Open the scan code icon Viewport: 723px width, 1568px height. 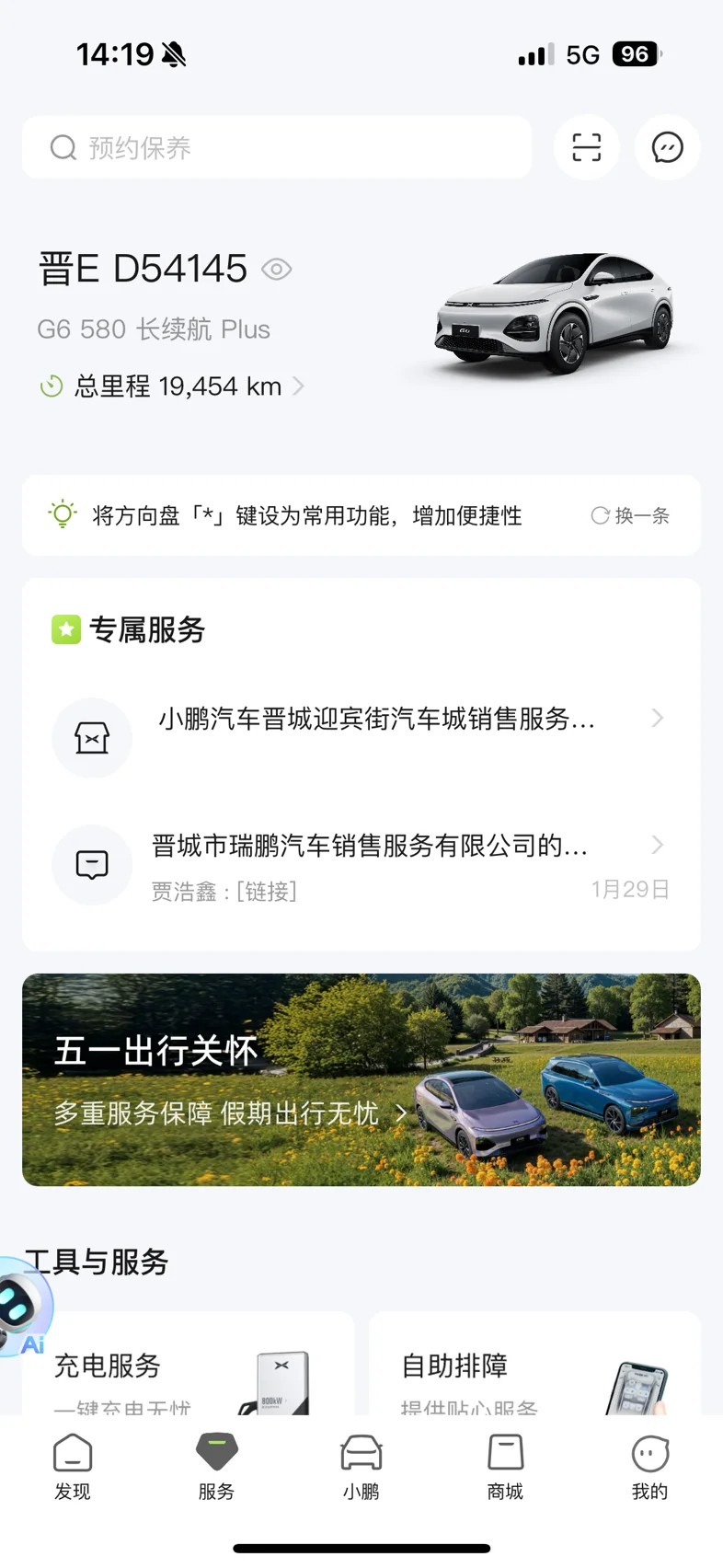[586, 147]
